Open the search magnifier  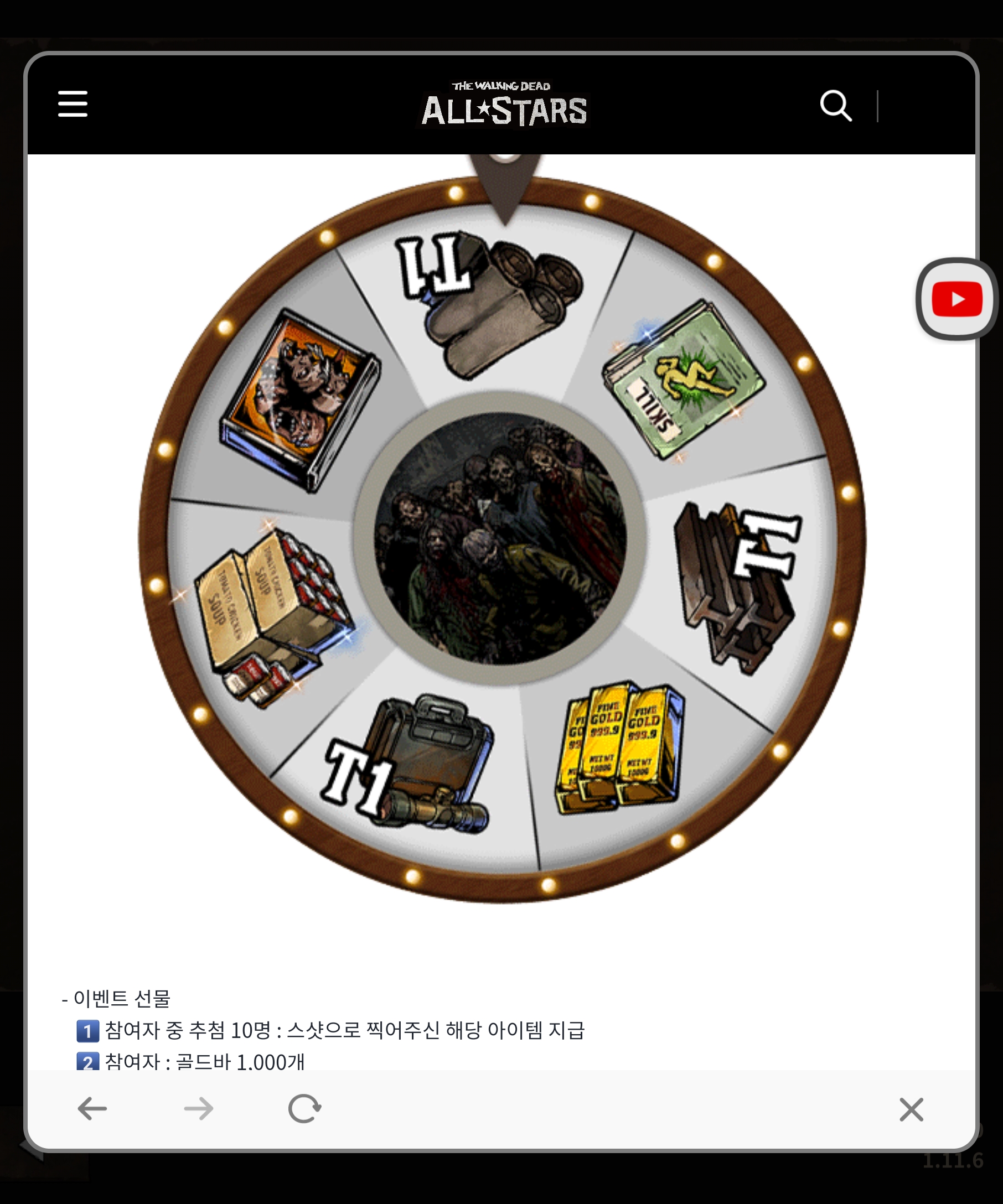pyautogui.click(x=835, y=106)
